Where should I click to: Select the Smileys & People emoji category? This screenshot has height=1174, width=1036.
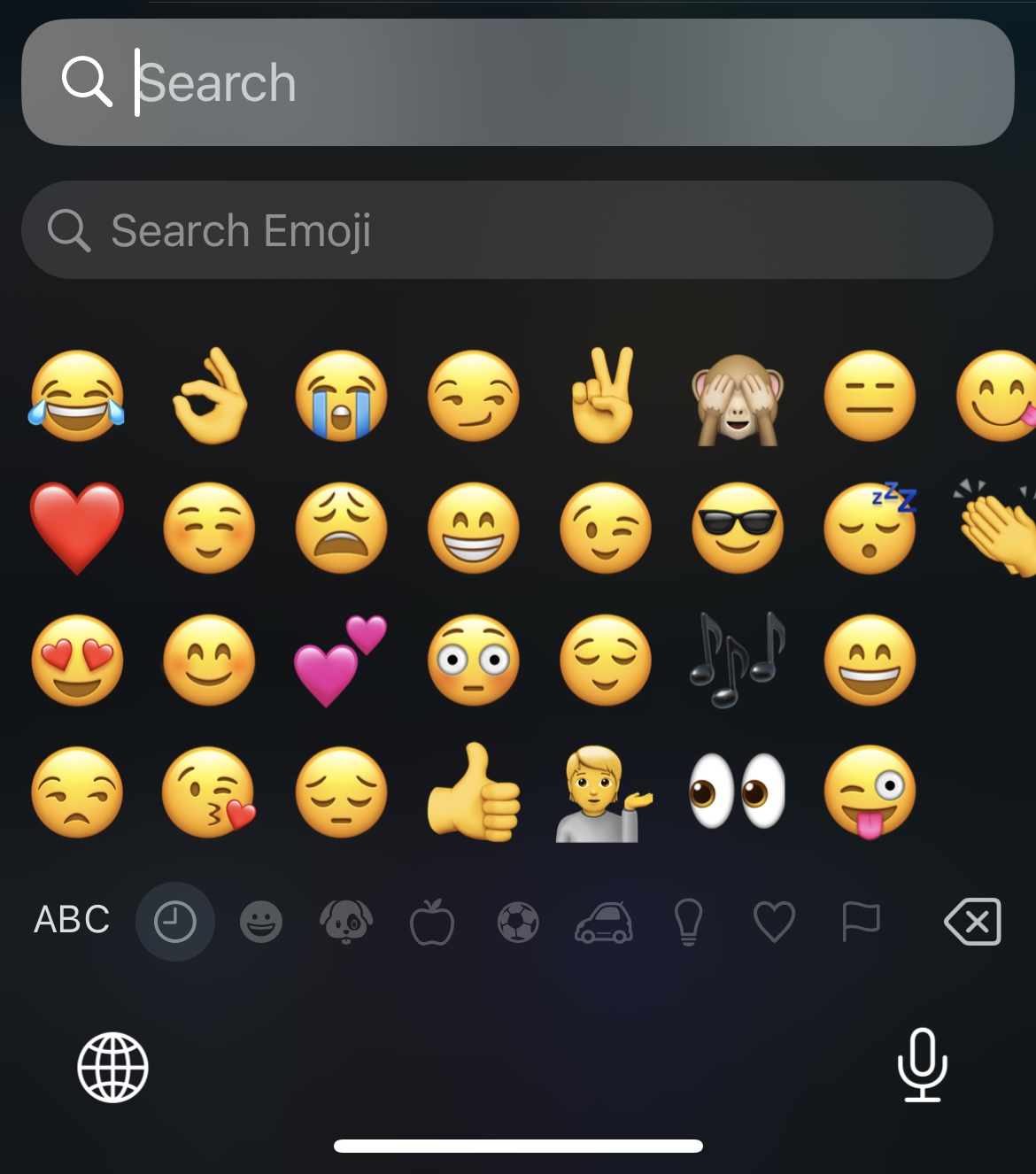point(261,922)
